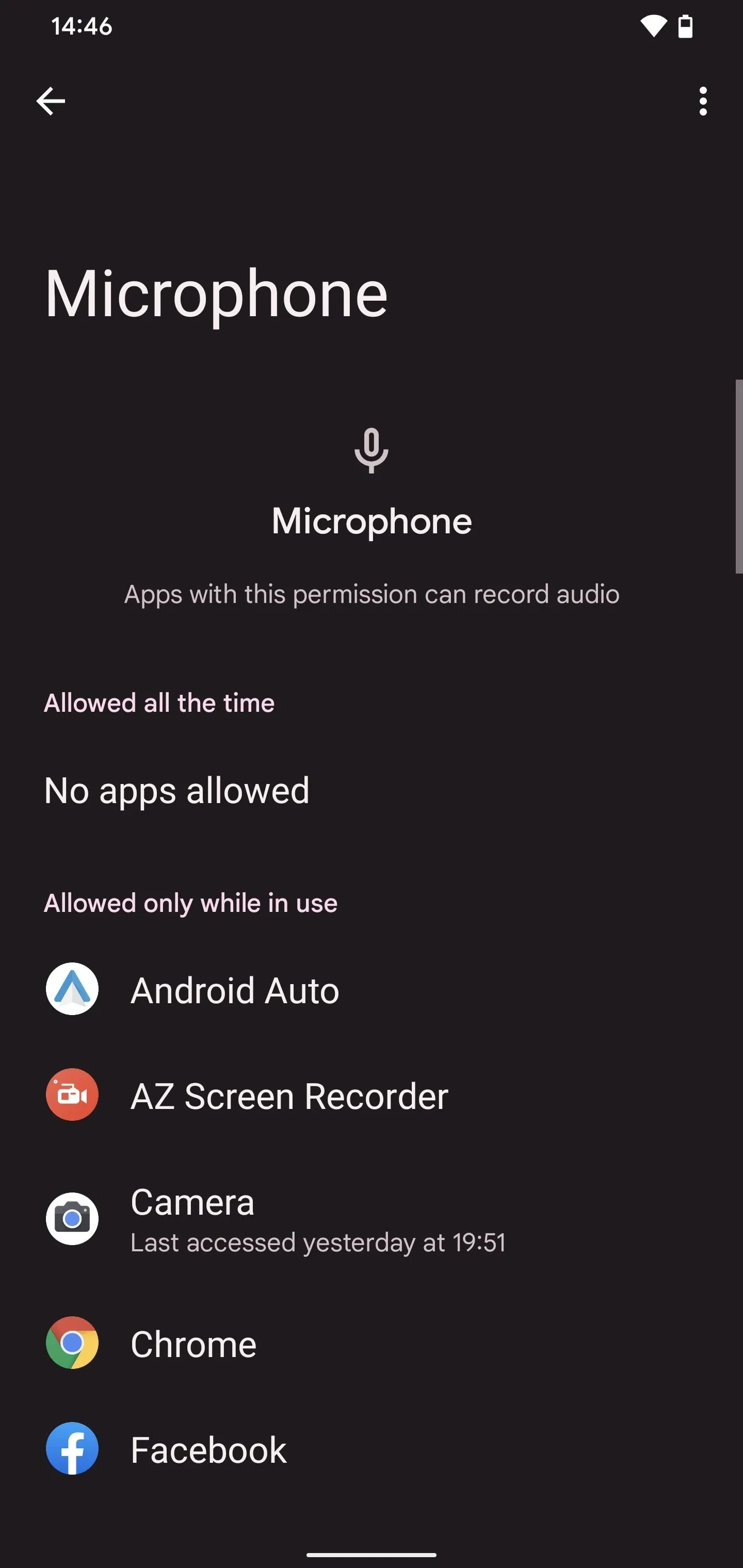Open the three-dot overflow menu

point(703,101)
